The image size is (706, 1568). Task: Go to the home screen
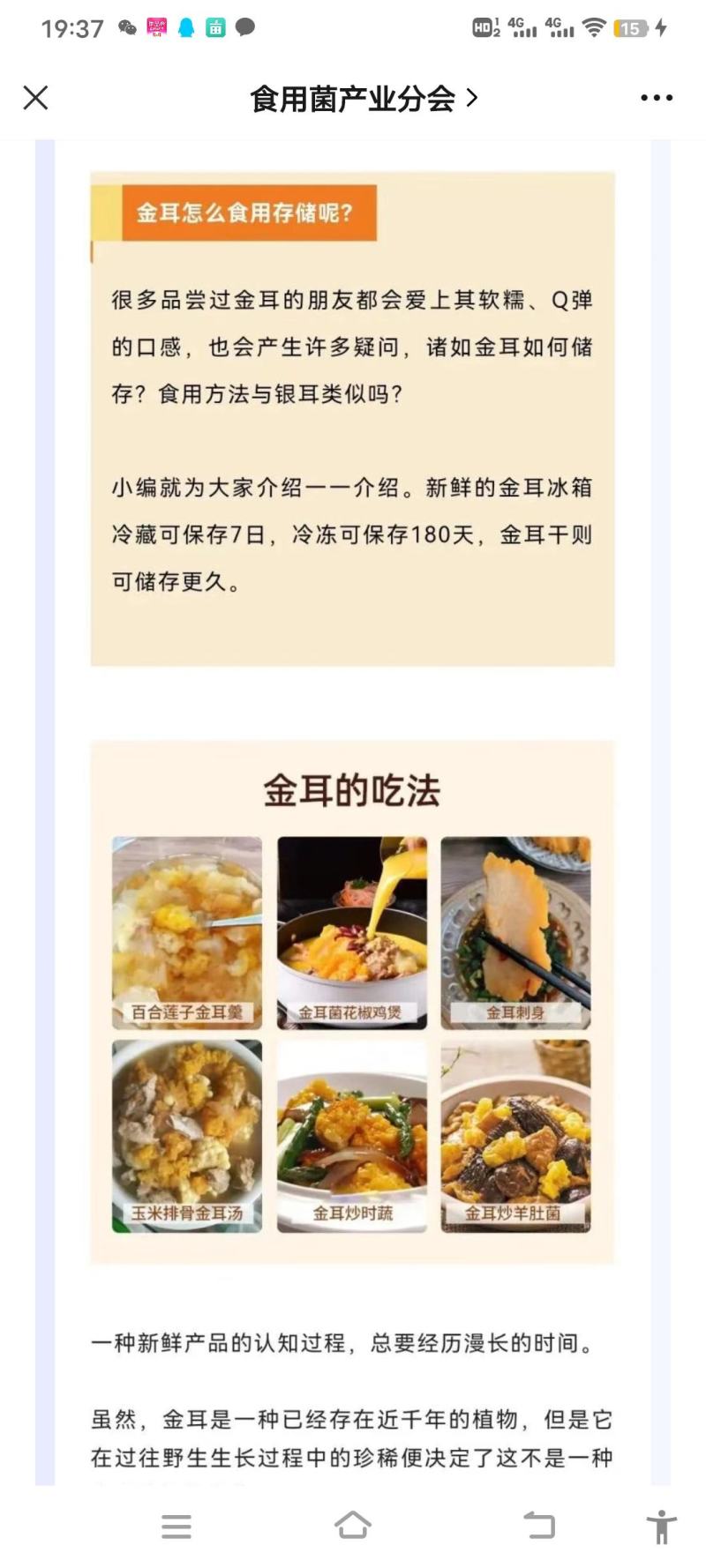353,1526
